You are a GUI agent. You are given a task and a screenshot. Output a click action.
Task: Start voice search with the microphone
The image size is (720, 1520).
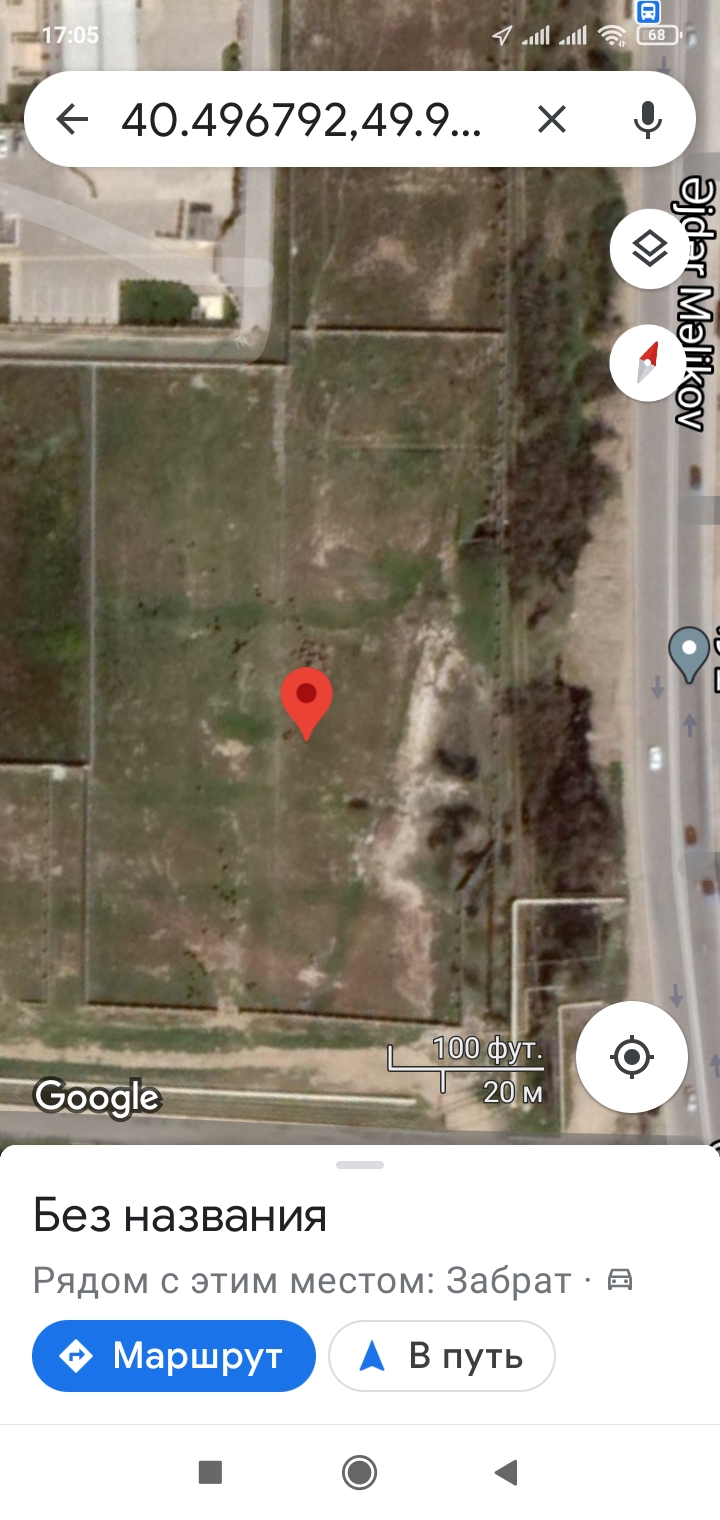[648, 120]
